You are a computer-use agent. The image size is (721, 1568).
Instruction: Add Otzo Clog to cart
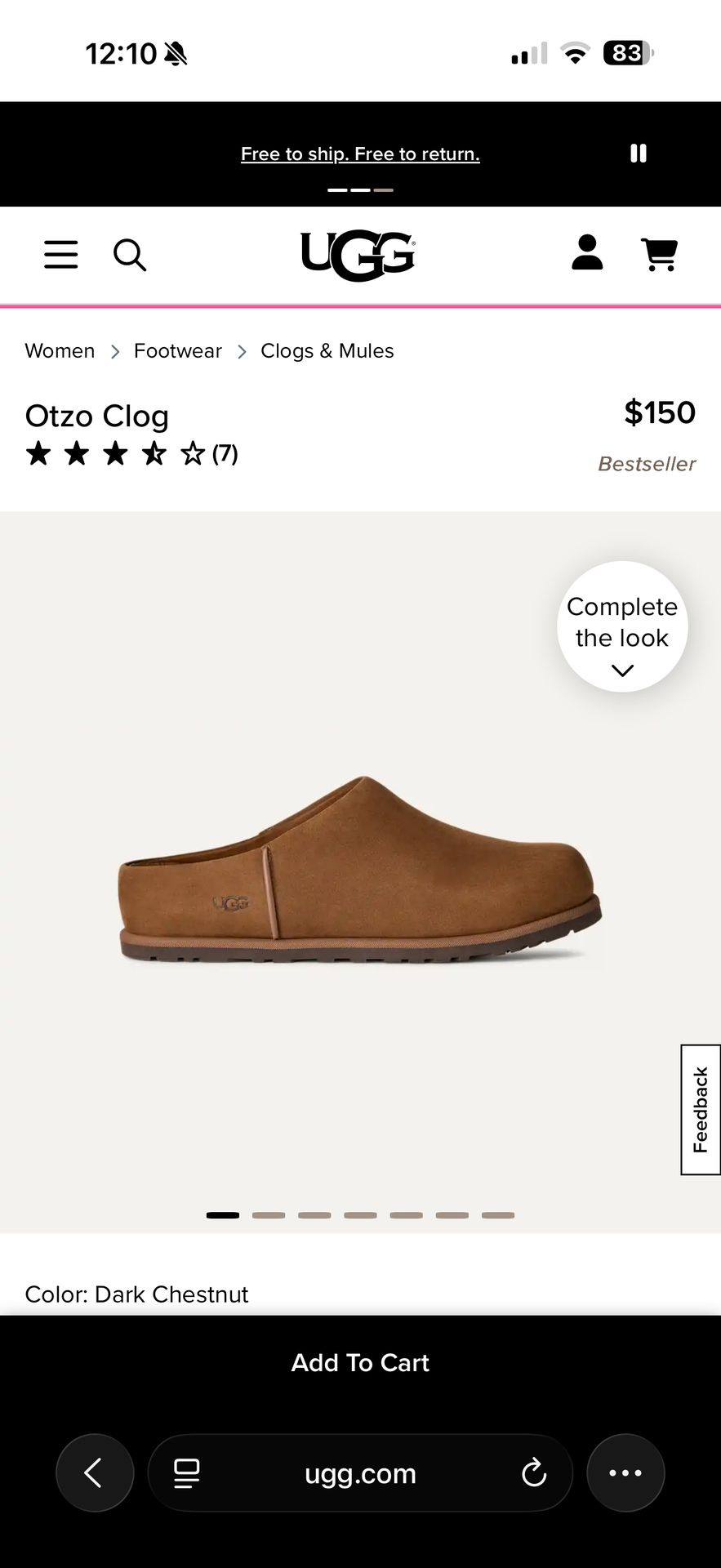[x=360, y=1362]
